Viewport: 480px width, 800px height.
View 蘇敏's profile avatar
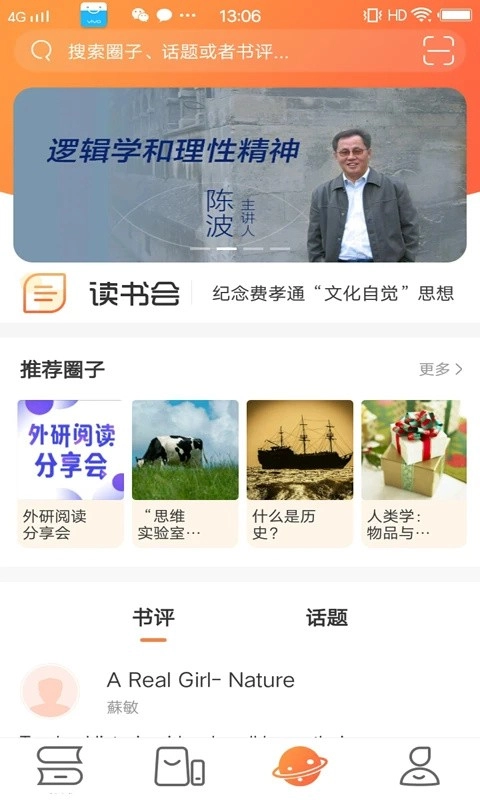coord(50,691)
